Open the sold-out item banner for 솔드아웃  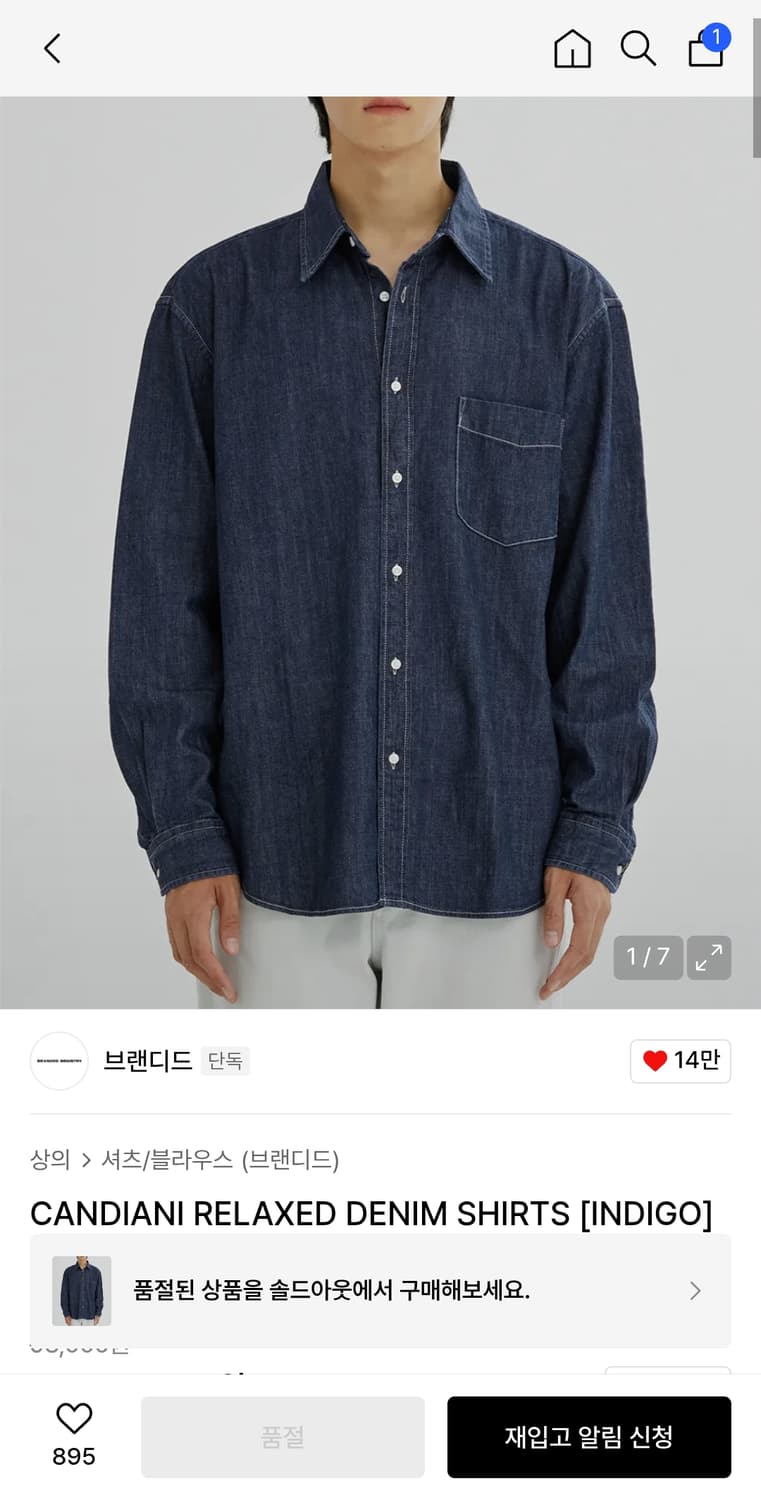click(x=380, y=1290)
